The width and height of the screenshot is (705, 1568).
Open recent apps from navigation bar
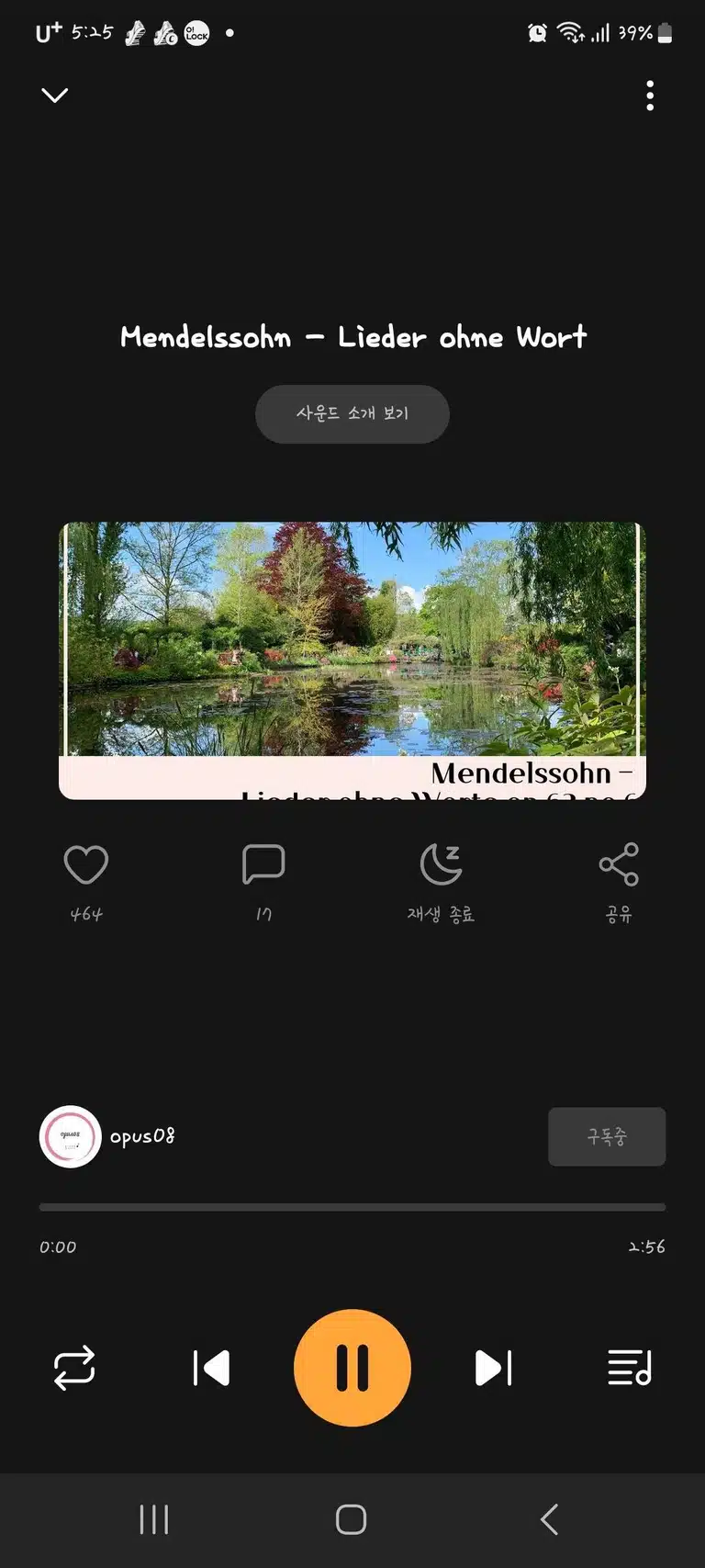[154, 1519]
